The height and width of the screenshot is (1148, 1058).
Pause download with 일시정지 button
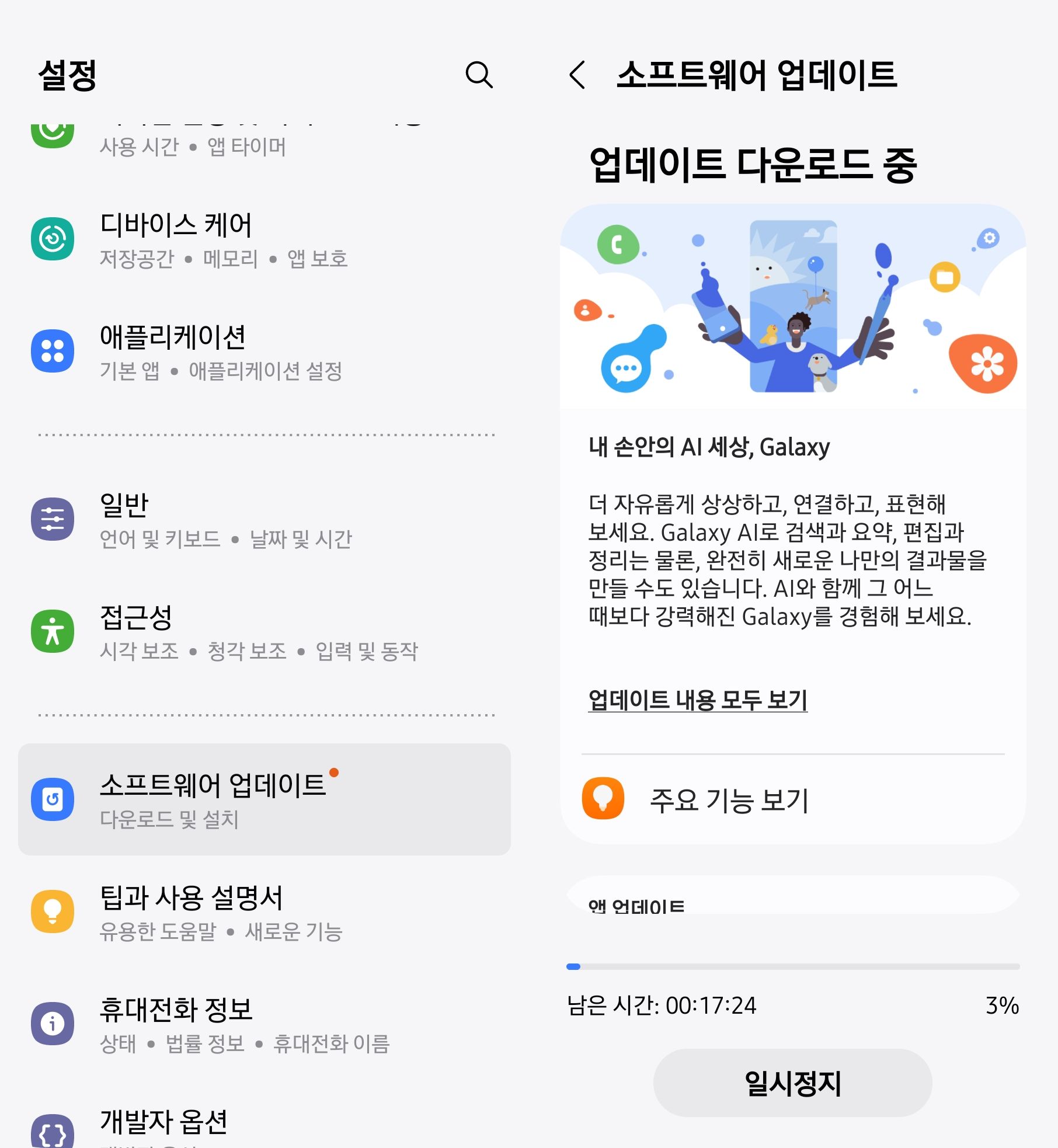pos(792,1083)
